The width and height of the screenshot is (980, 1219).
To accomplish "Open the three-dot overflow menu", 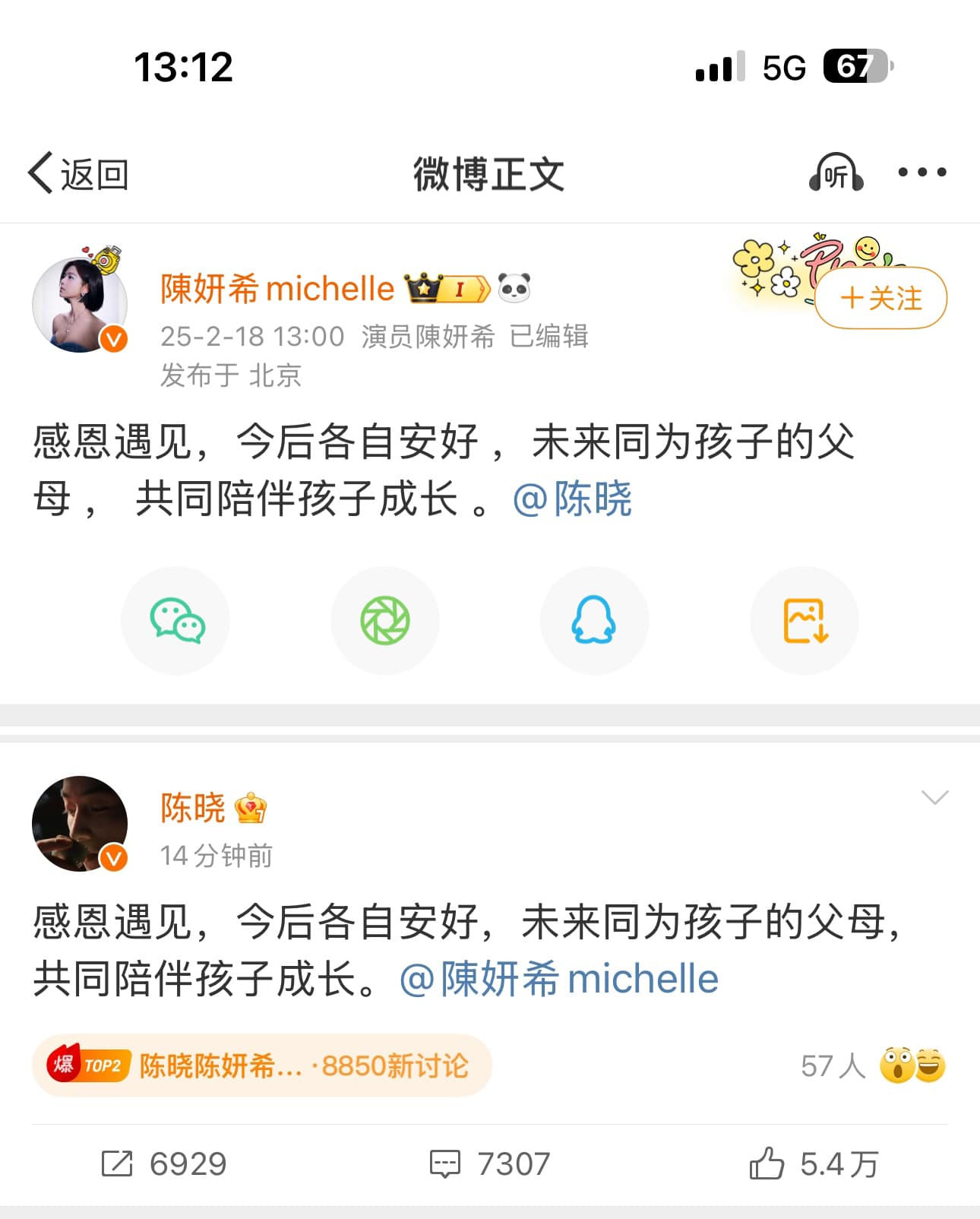I will tap(922, 173).
